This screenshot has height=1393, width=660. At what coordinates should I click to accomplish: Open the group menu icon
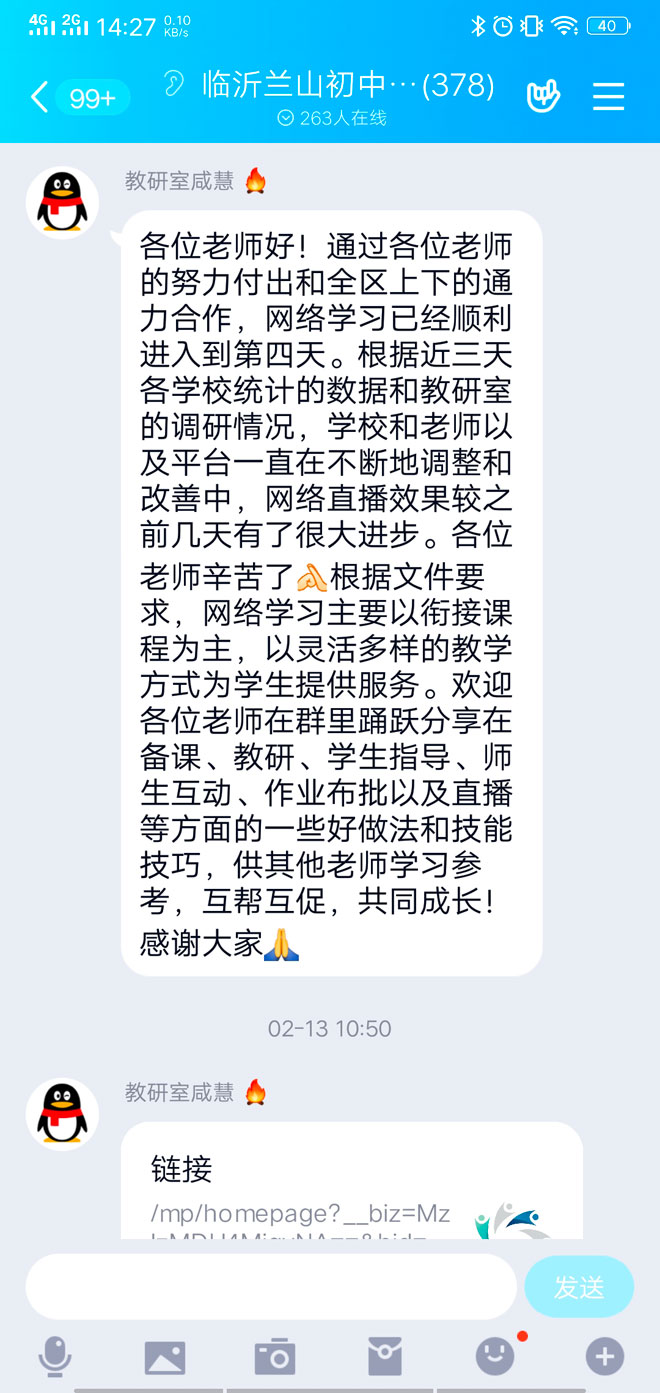tap(608, 96)
